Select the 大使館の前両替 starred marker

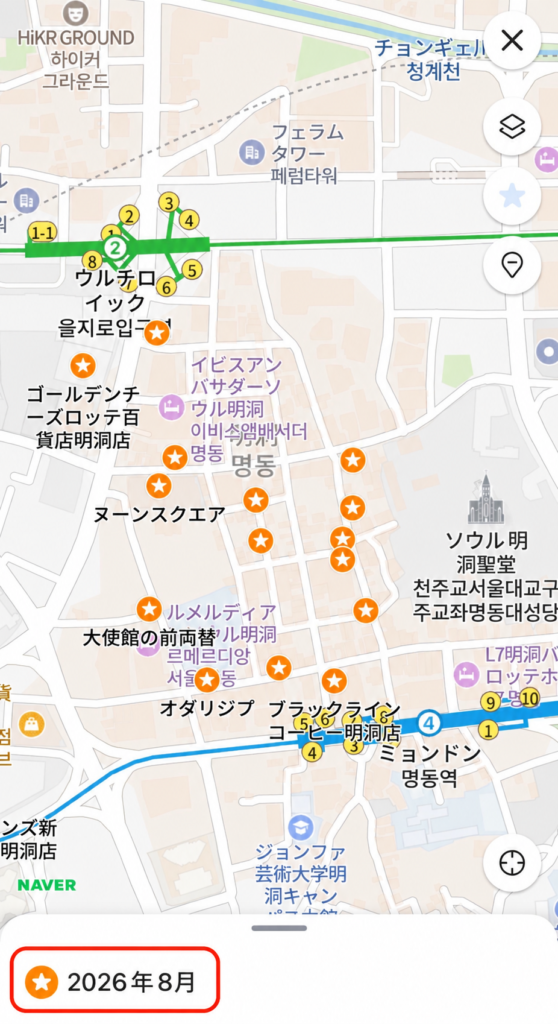(149, 609)
